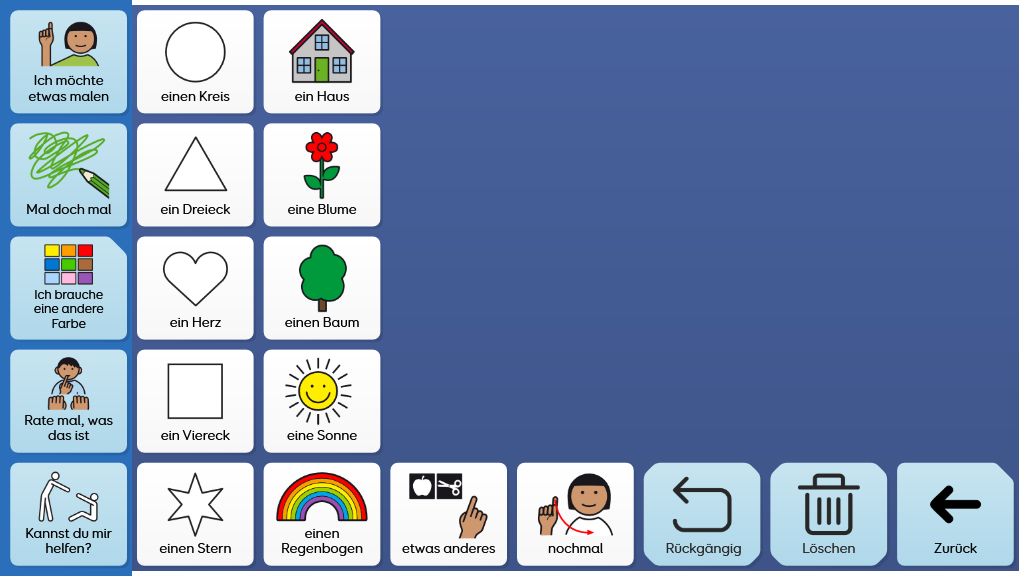Tap the 'eine Blume' flower tile
The image size is (1024, 576).
tap(322, 175)
